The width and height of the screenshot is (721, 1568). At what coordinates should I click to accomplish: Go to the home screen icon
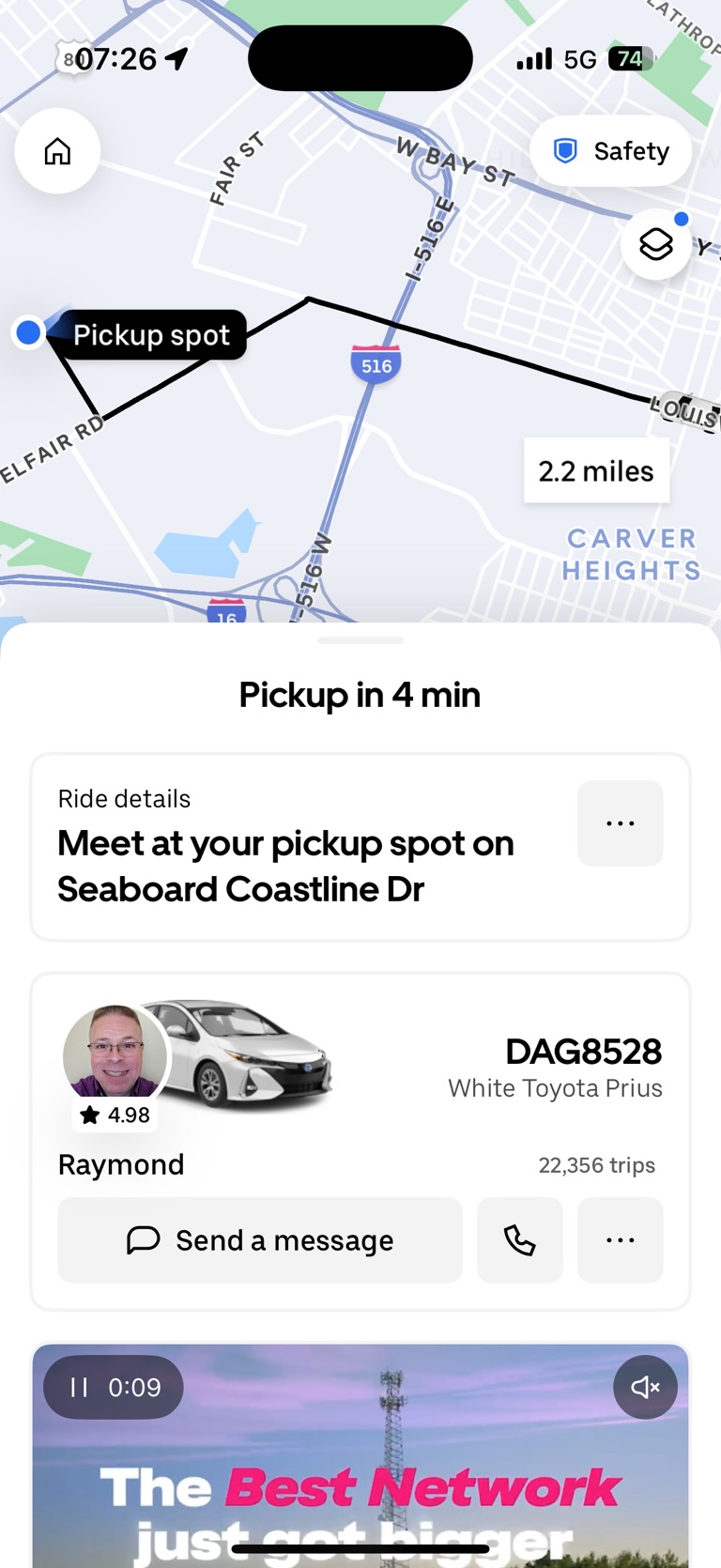[57, 151]
